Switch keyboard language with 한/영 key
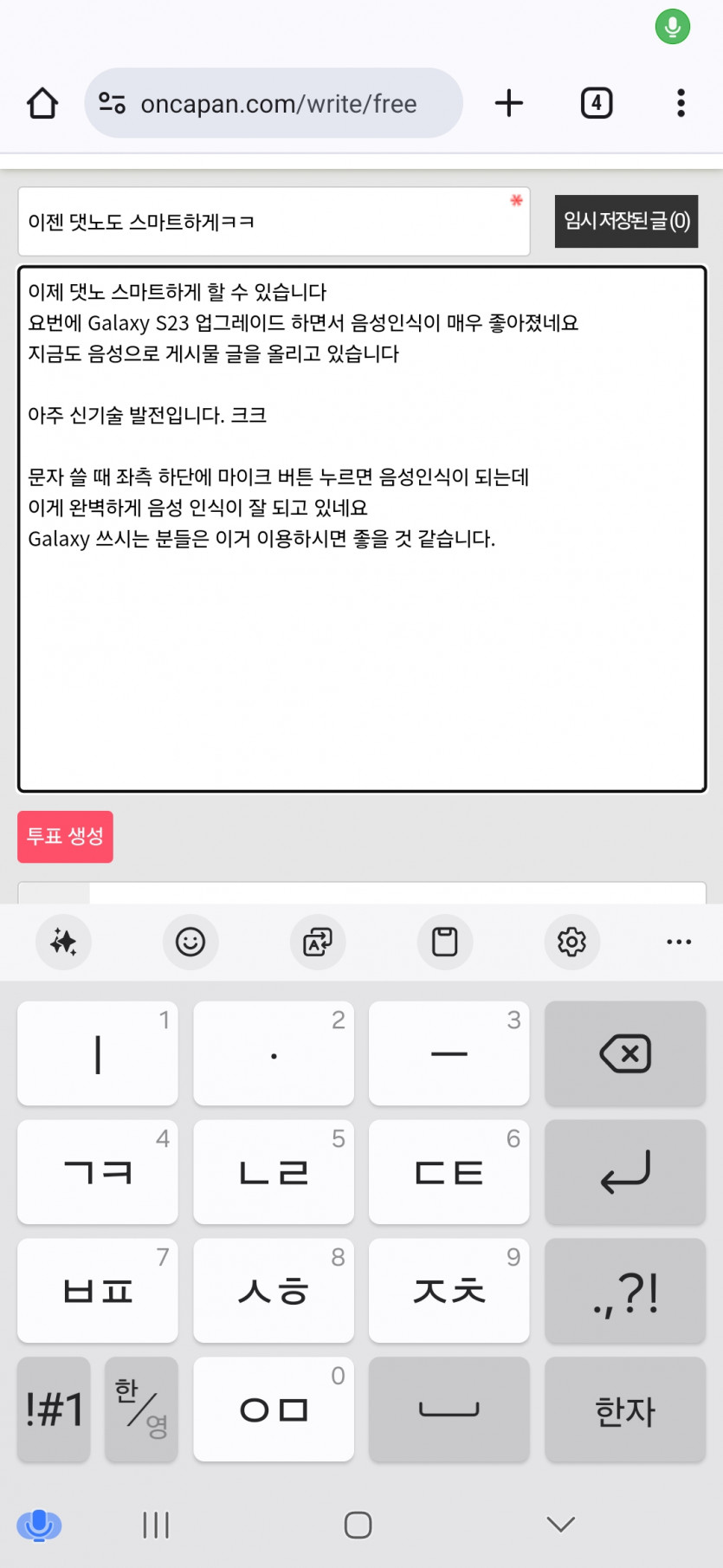Viewport: 723px width, 1568px height. (141, 1409)
